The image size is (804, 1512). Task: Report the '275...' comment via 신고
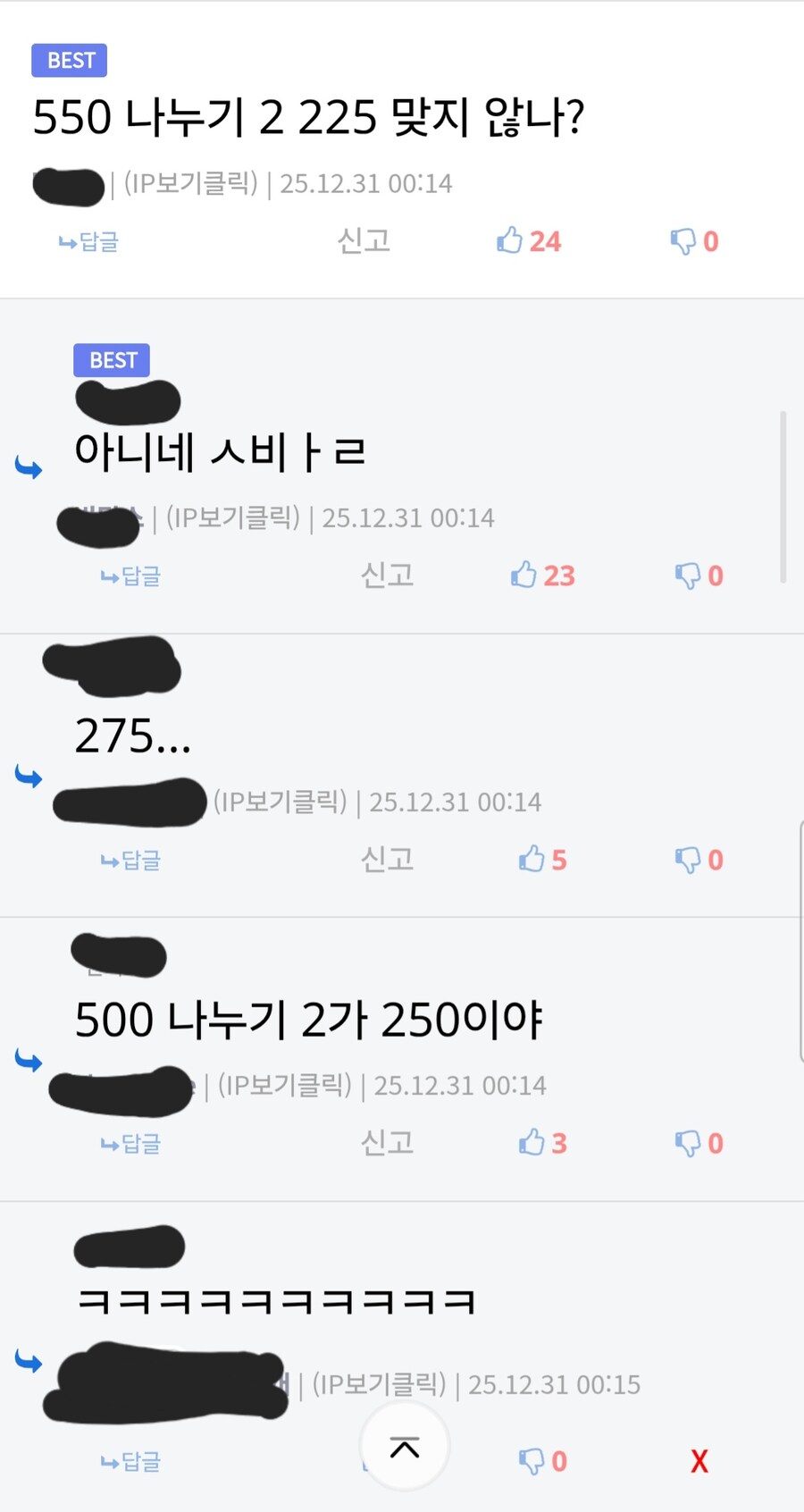pos(386,859)
